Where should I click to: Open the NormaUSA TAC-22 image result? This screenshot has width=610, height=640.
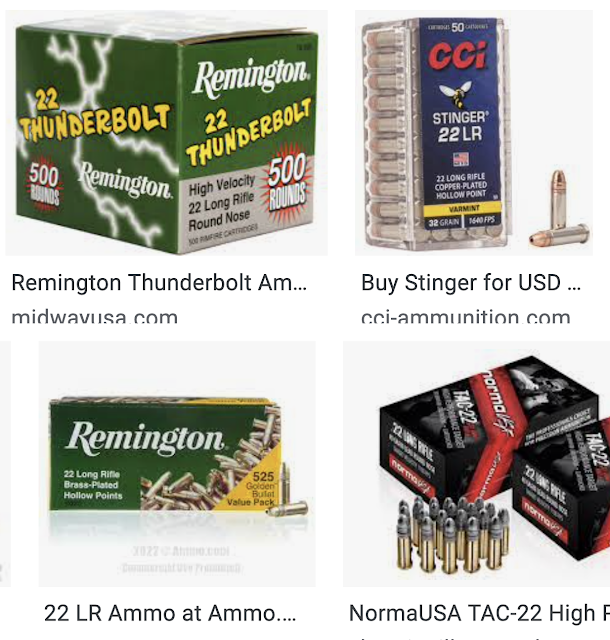(477, 463)
